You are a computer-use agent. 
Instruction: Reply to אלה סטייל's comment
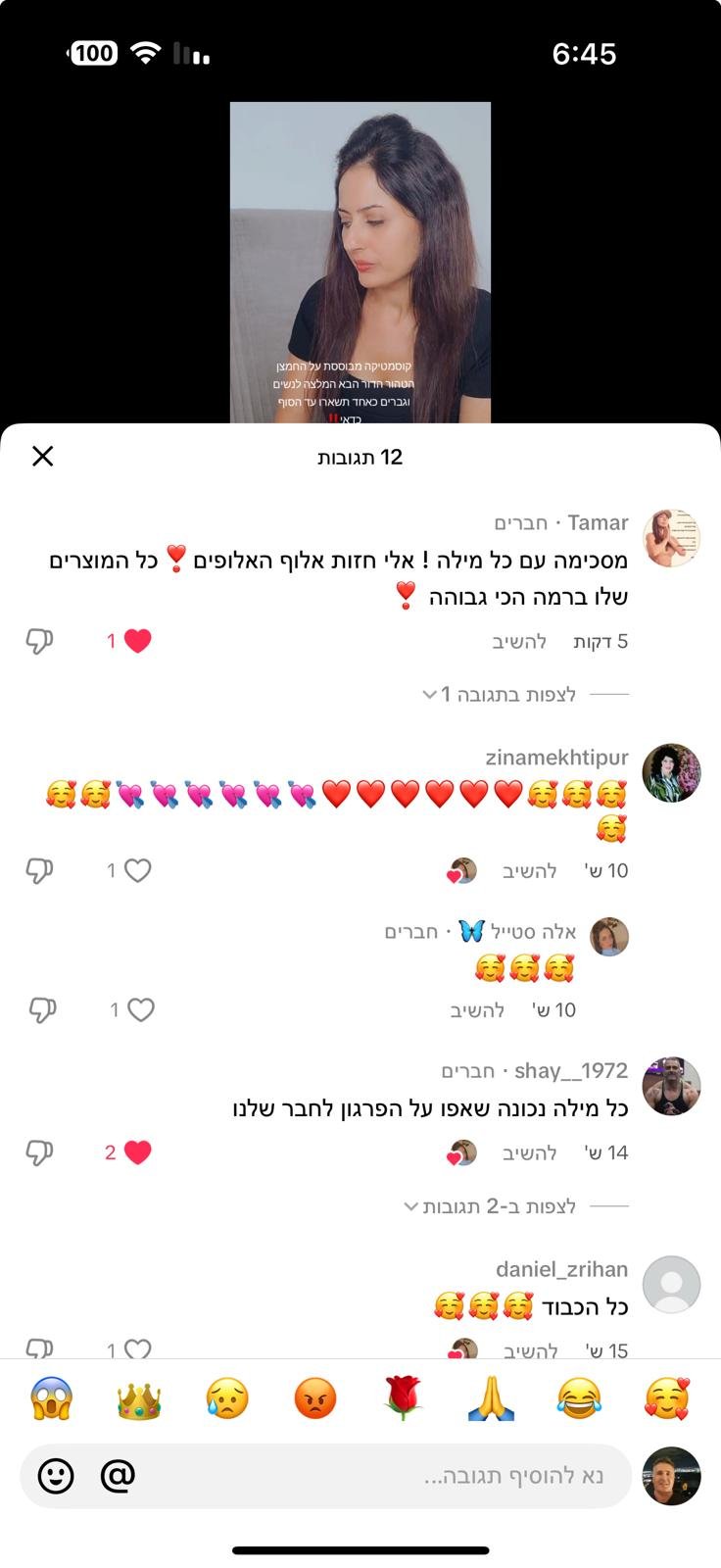coord(477,1009)
